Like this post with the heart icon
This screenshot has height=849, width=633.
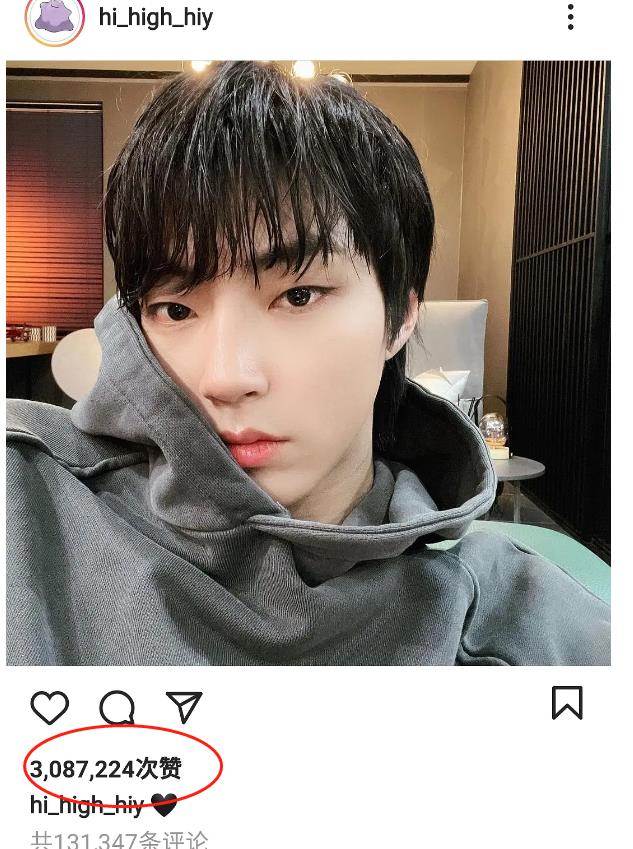[x=49, y=708]
